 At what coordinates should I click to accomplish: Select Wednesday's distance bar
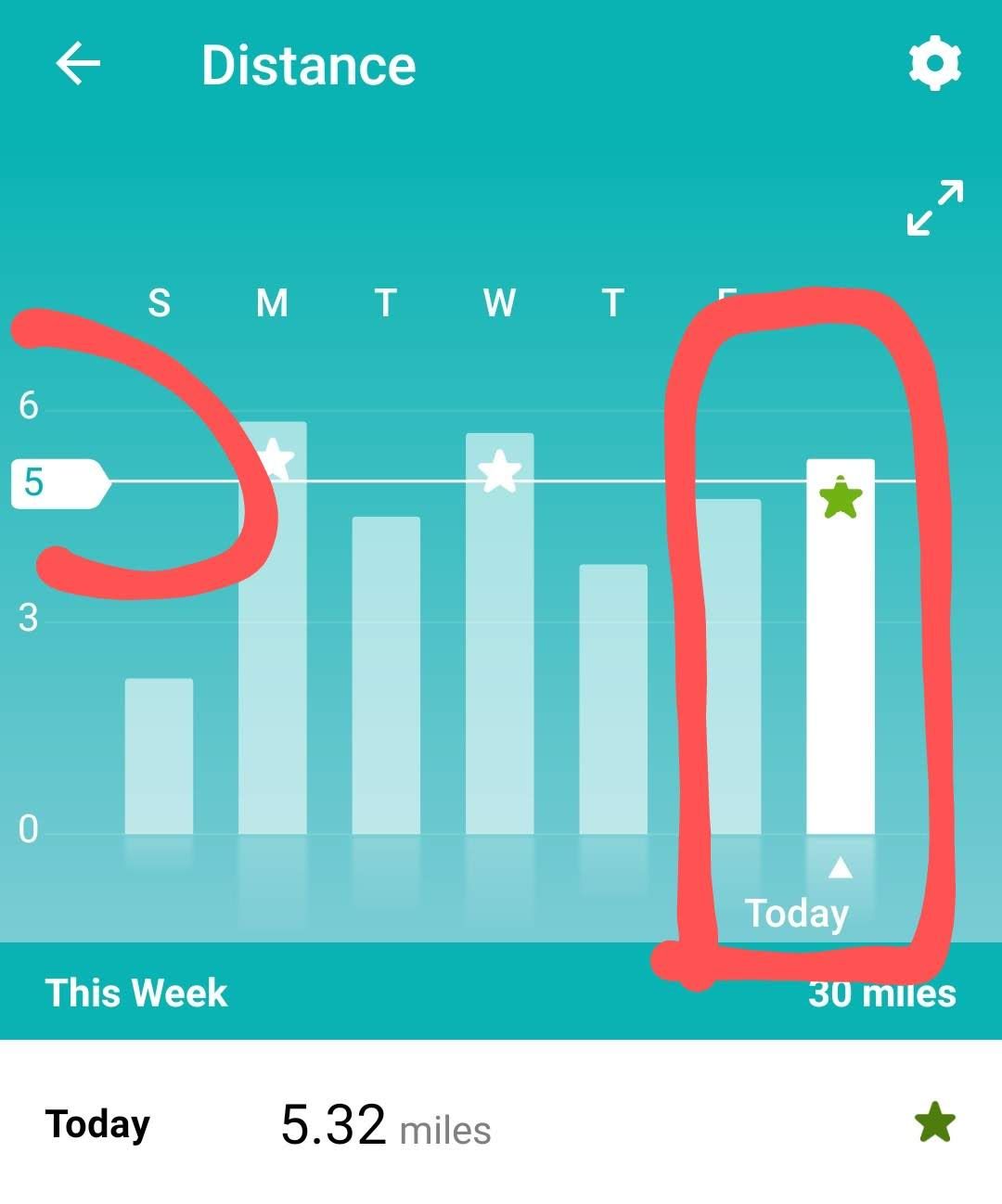point(499,649)
